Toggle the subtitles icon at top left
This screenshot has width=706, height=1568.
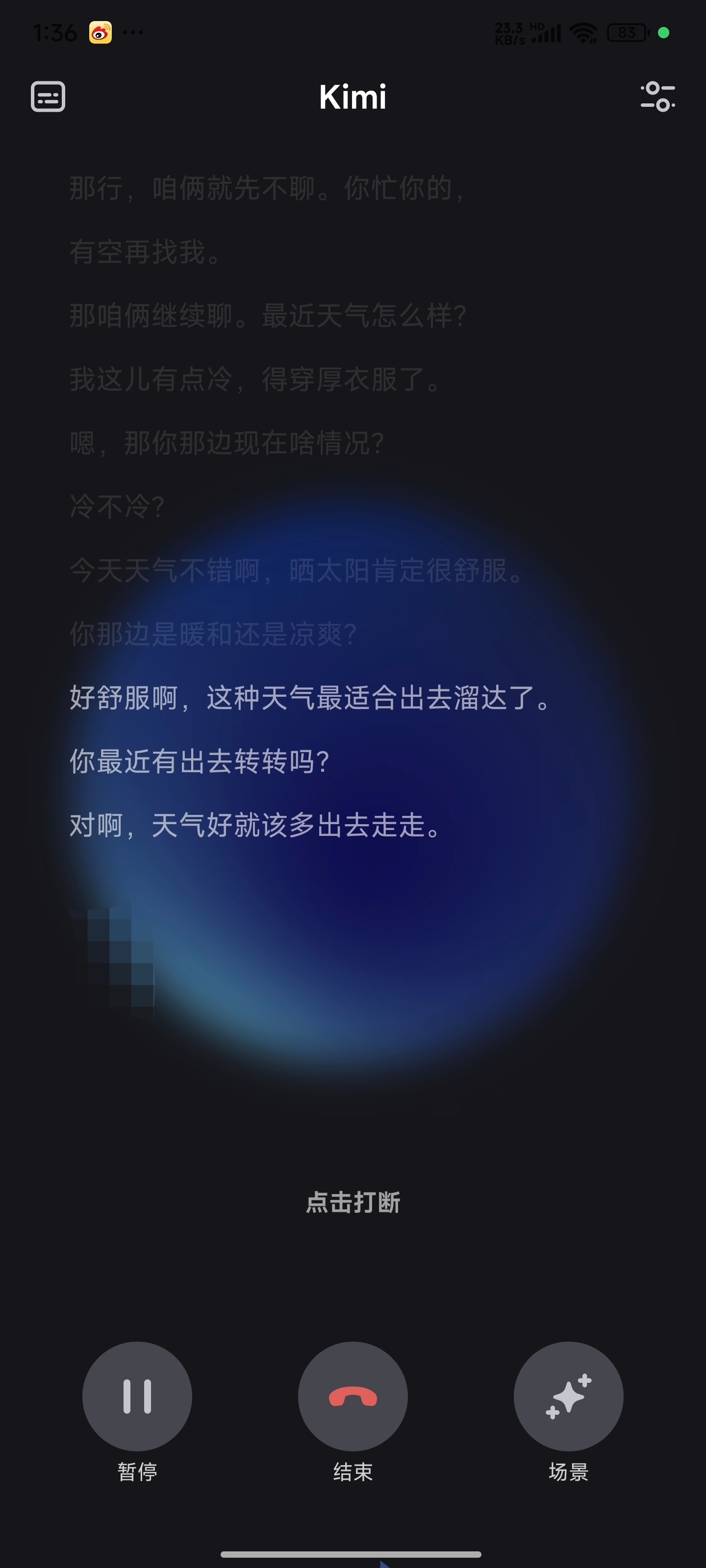[x=48, y=97]
